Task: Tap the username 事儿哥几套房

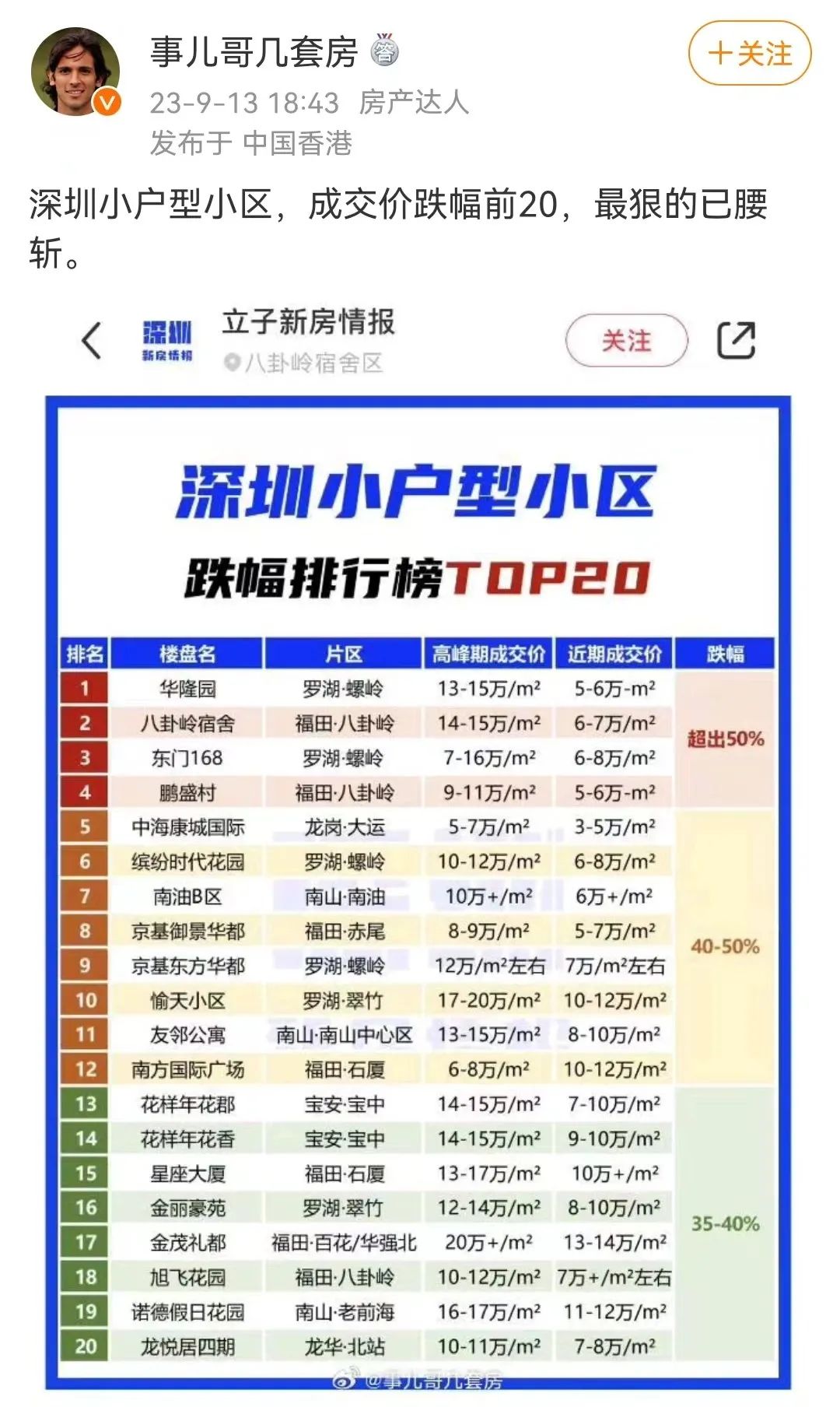Action: [254, 53]
